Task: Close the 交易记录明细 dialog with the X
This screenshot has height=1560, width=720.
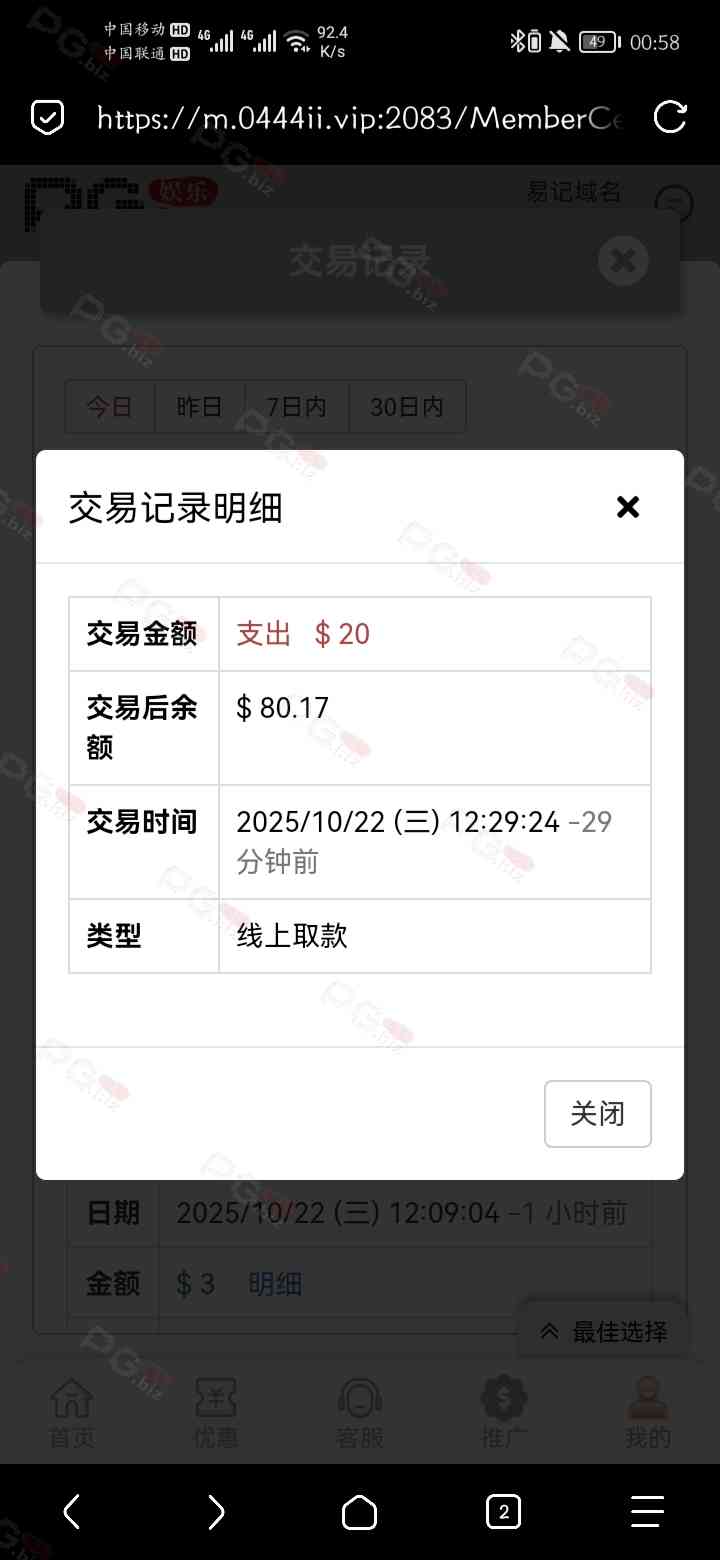Action: coord(627,507)
